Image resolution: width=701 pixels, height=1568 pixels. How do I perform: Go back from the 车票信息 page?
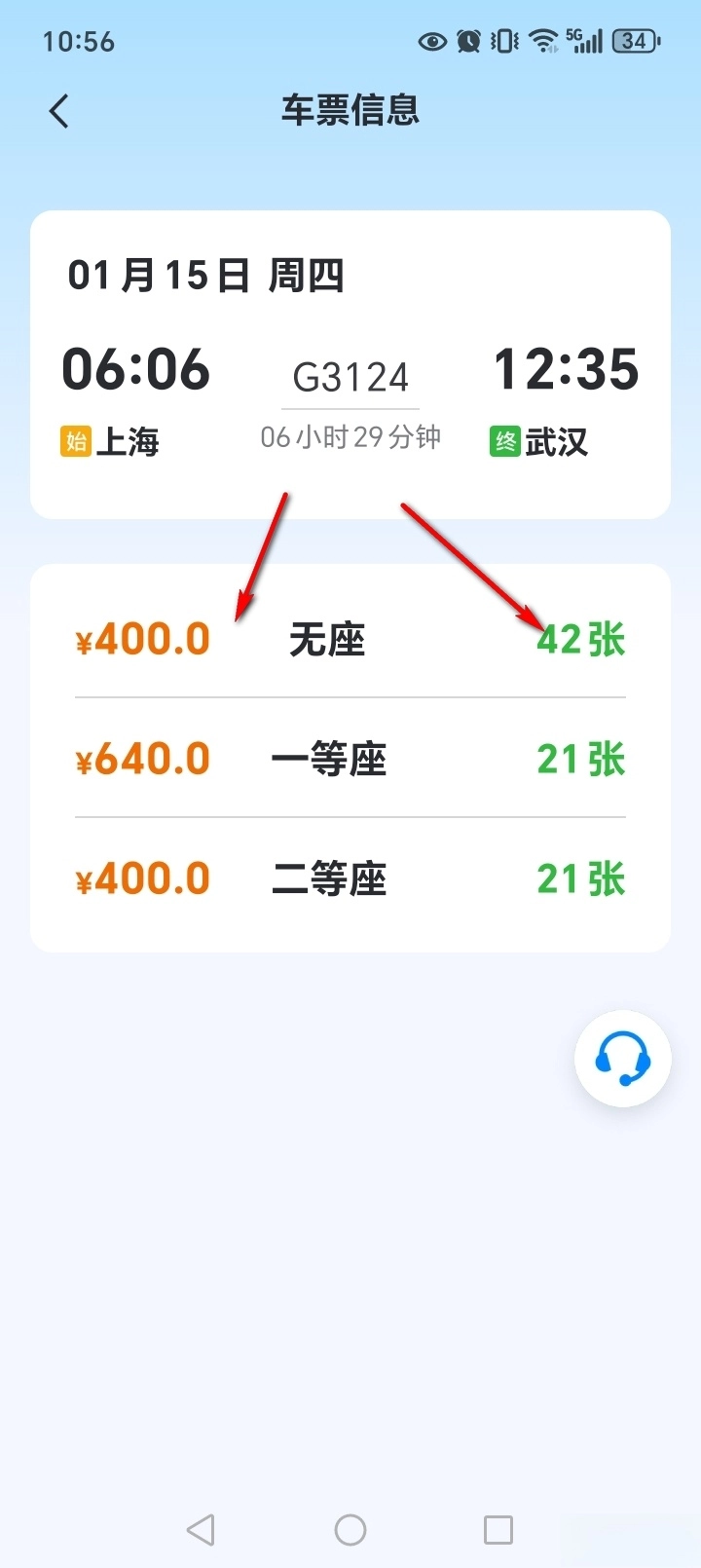point(59,111)
